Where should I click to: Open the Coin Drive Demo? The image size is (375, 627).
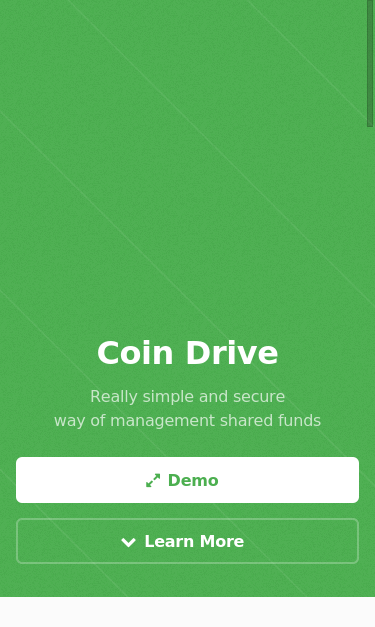pos(187,480)
